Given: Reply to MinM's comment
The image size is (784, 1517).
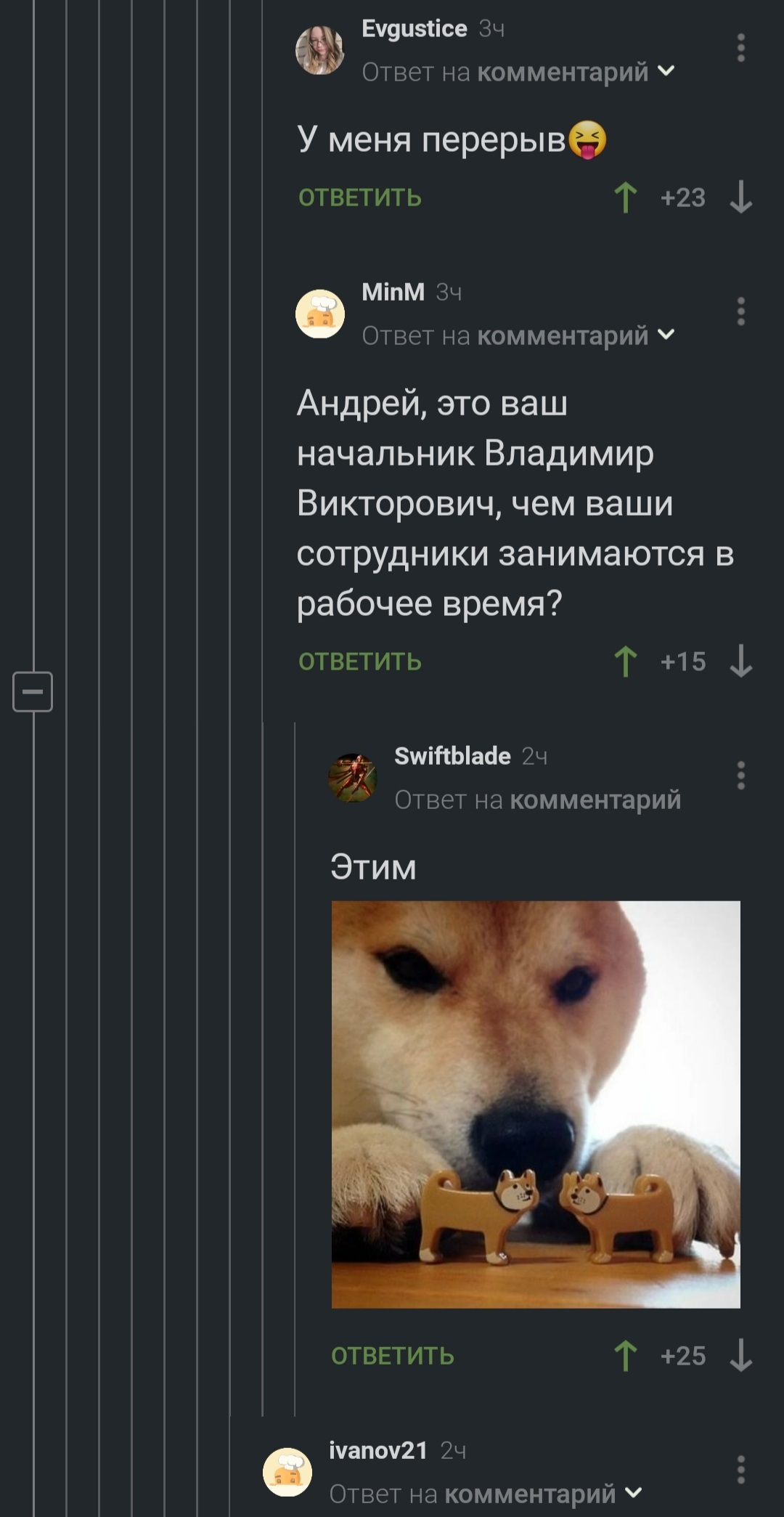Looking at the screenshot, I should click(360, 662).
